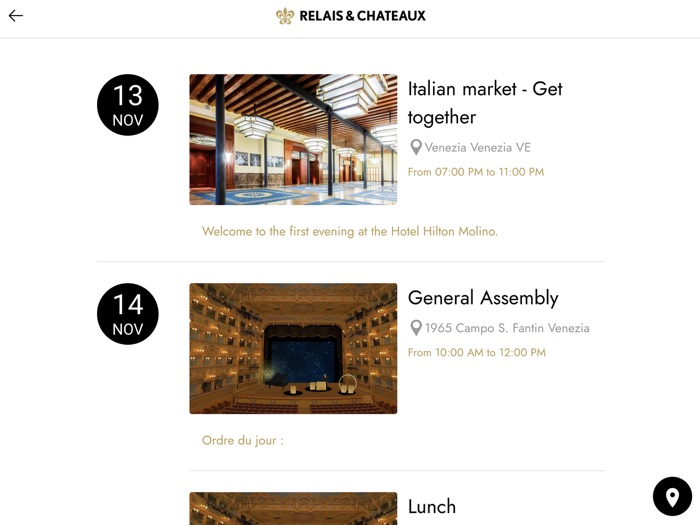The width and height of the screenshot is (700, 525).
Task: Open the Lunch event
Action: [432, 507]
